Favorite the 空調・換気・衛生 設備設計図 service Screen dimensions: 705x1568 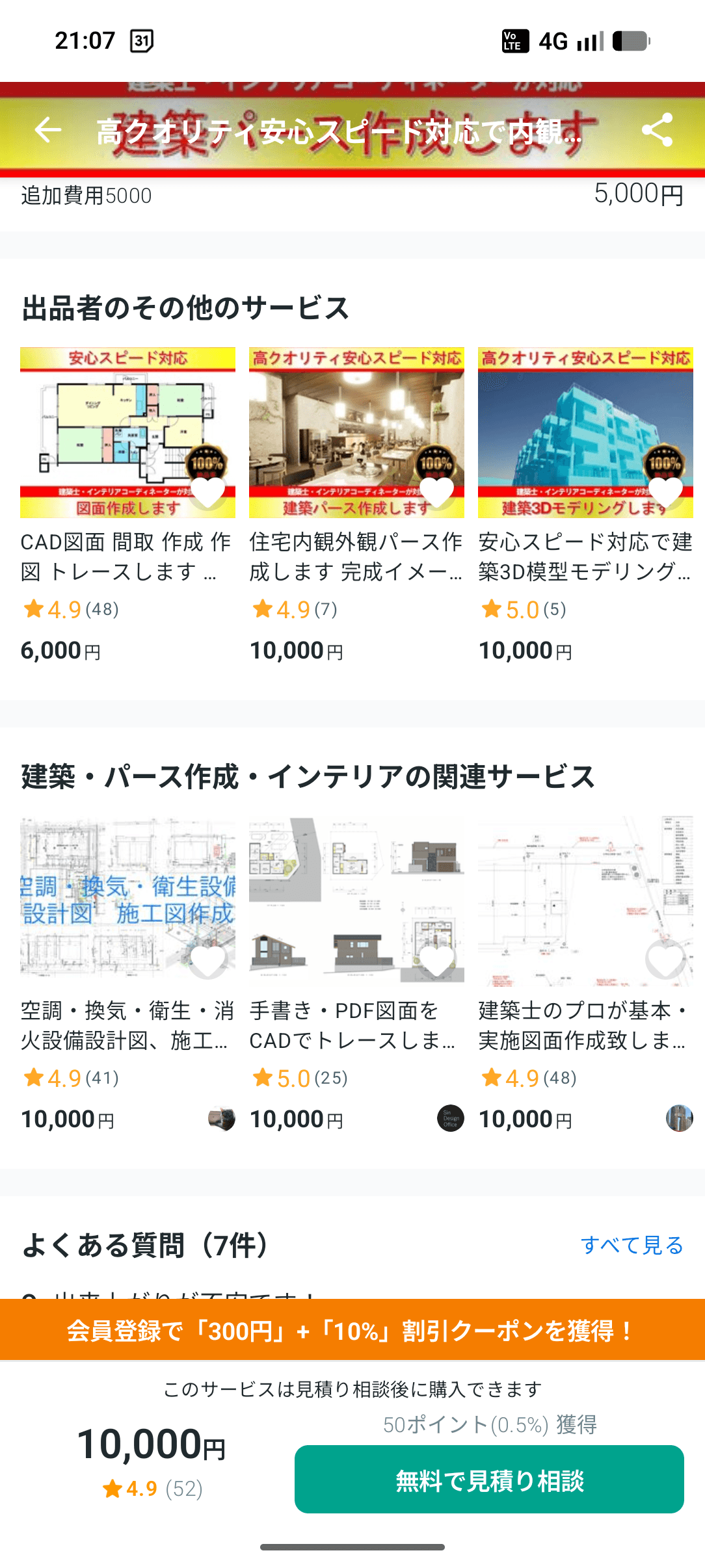207,960
